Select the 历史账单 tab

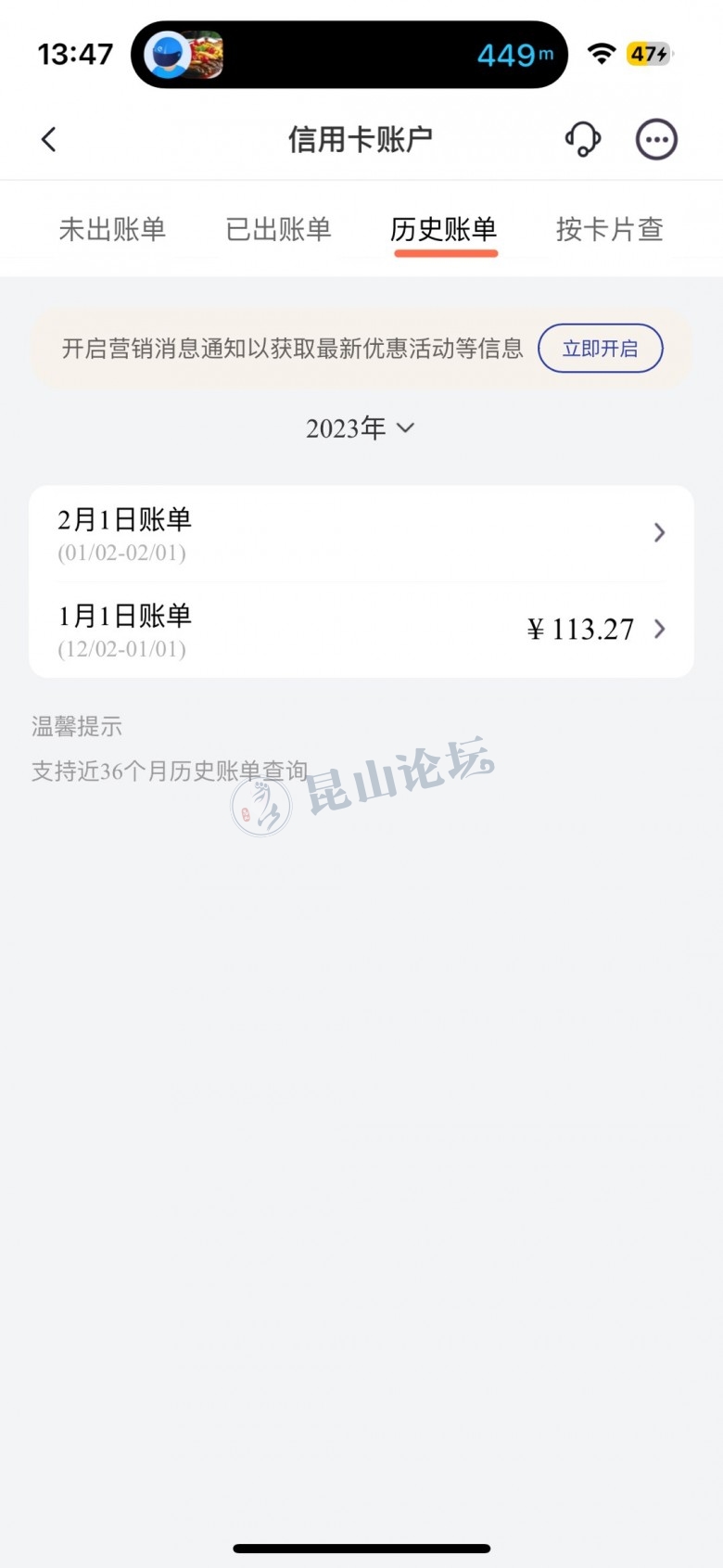tap(444, 229)
